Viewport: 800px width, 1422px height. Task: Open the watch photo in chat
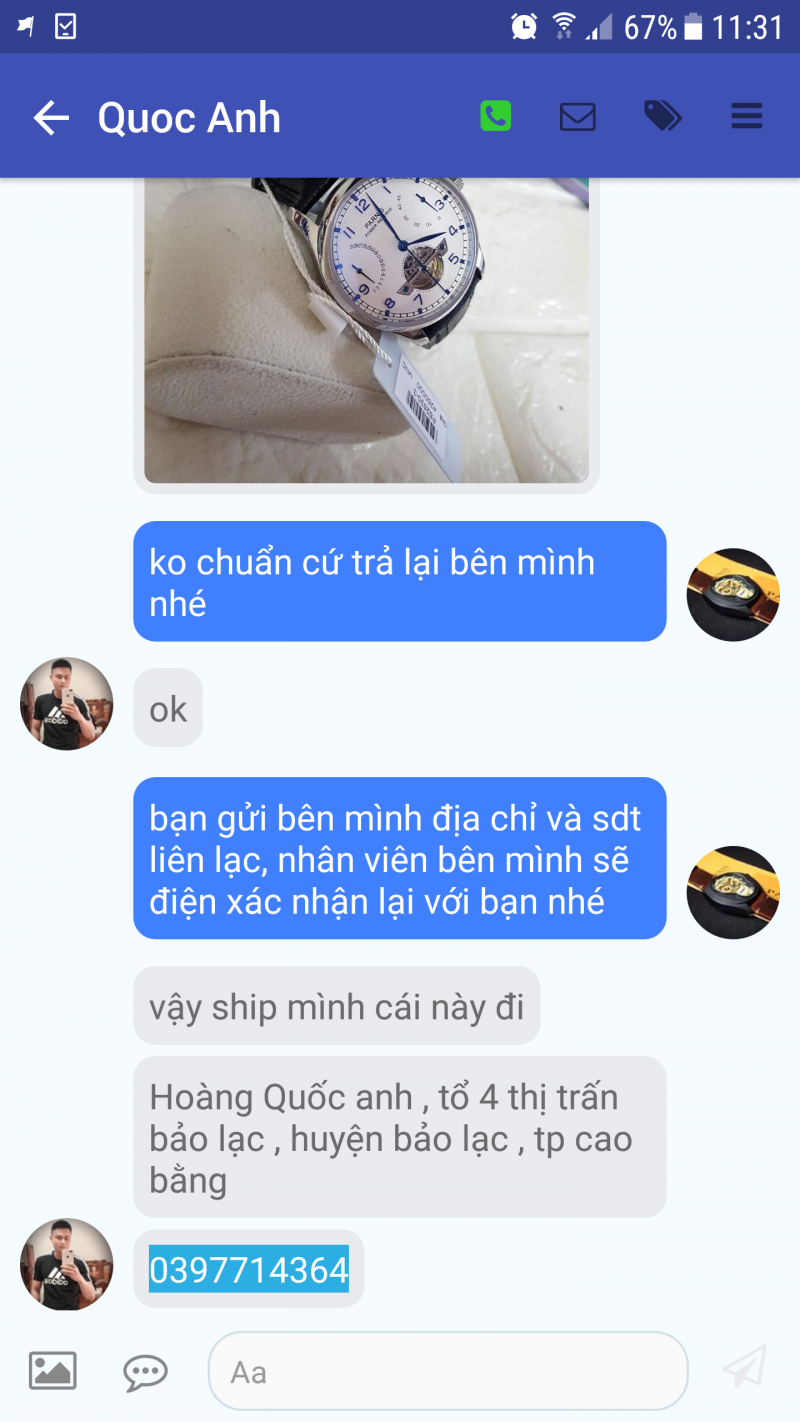366,330
